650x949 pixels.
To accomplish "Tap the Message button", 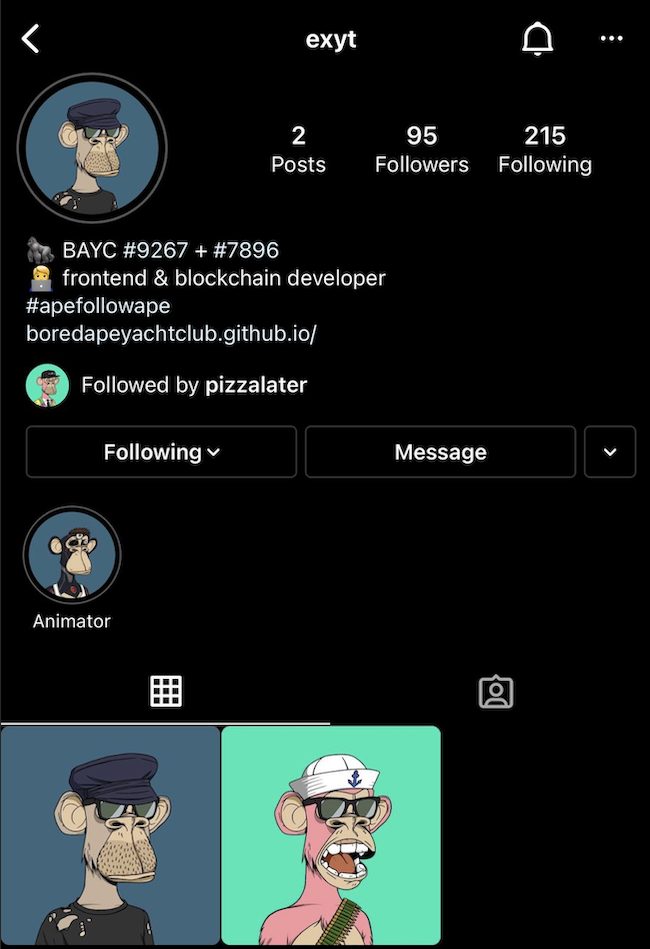I will [440, 452].
